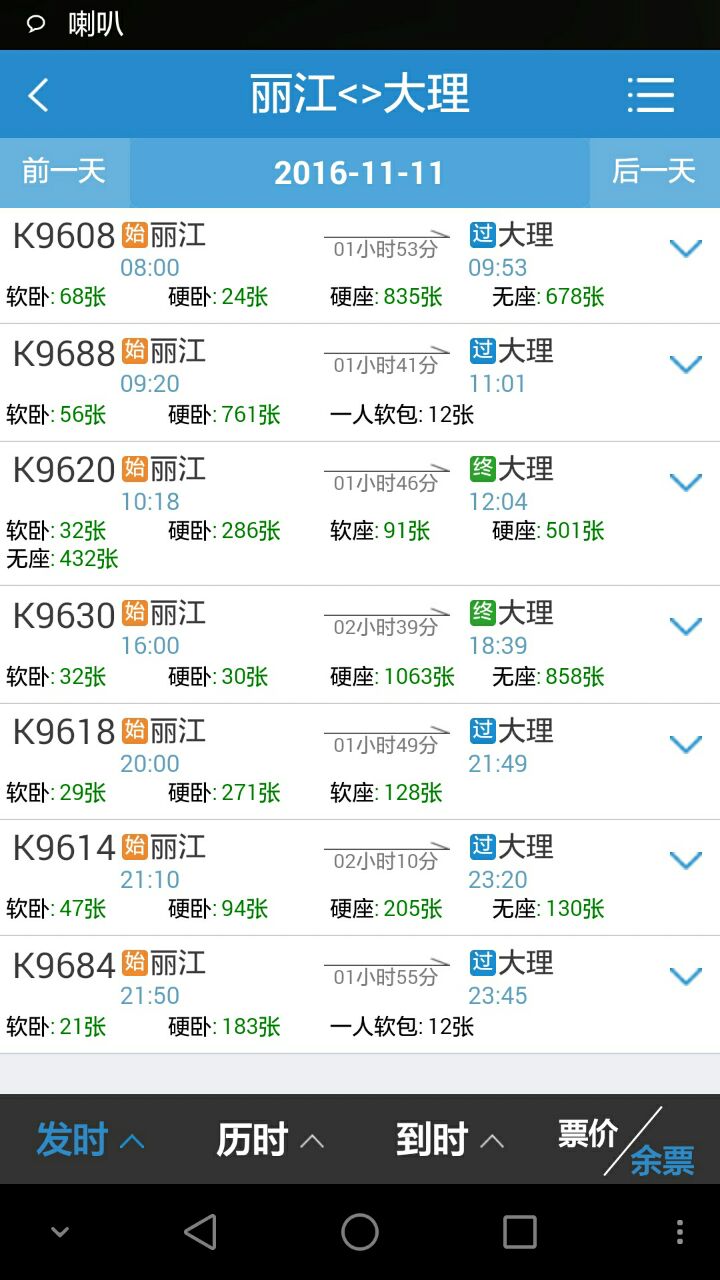720x1280 pixels.
Task: Open recent apps from navigation bar
Action: click(x=520, y=1232)
